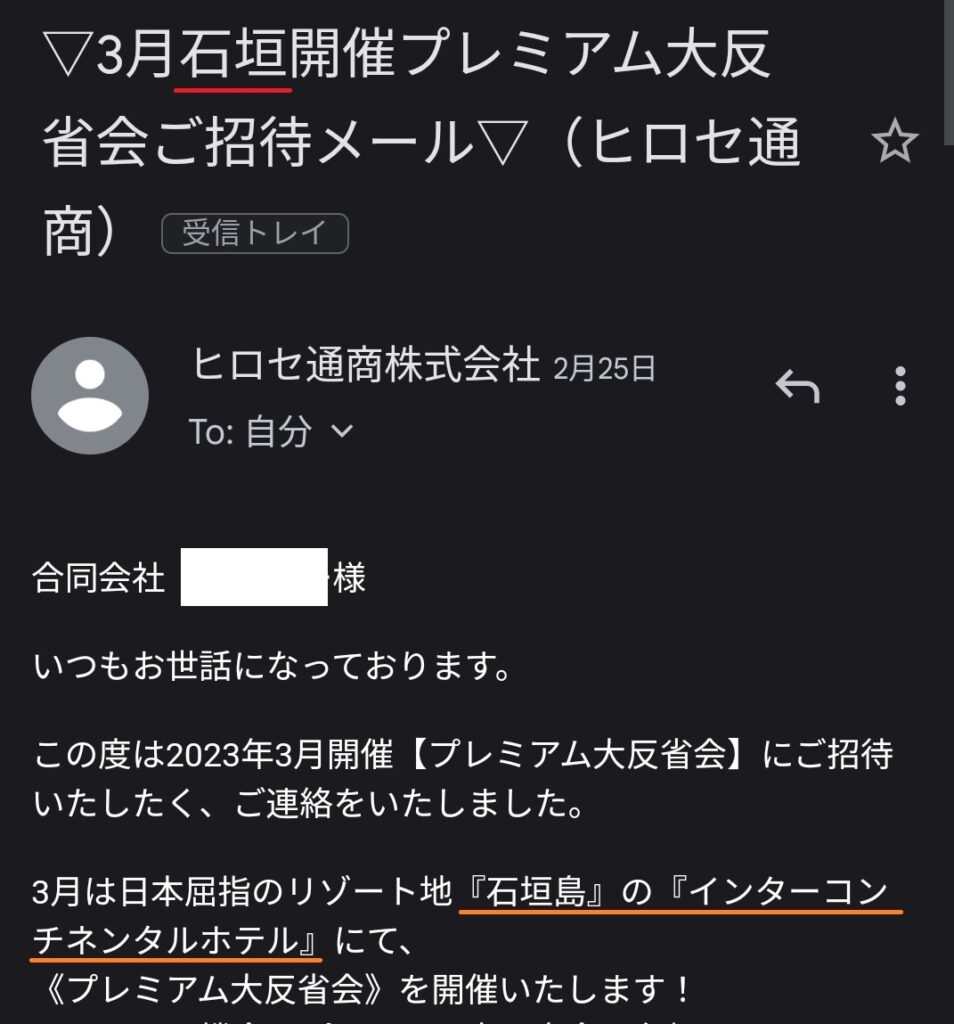Tap the 受信トレイ label chip

point(255,234)
